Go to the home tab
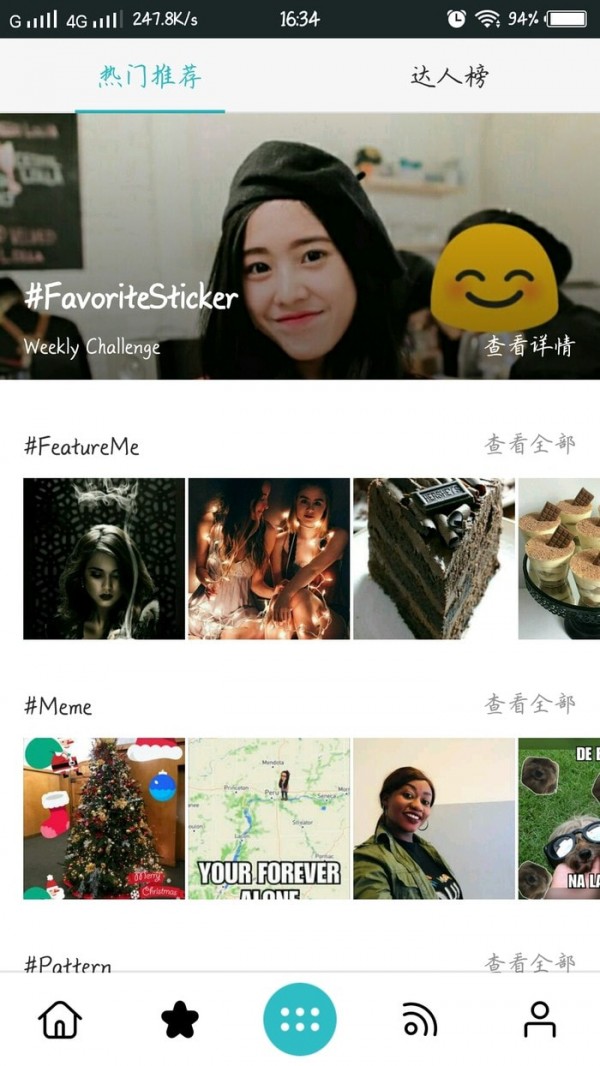Viewport: 600px width, 1066px height. 60,1020
